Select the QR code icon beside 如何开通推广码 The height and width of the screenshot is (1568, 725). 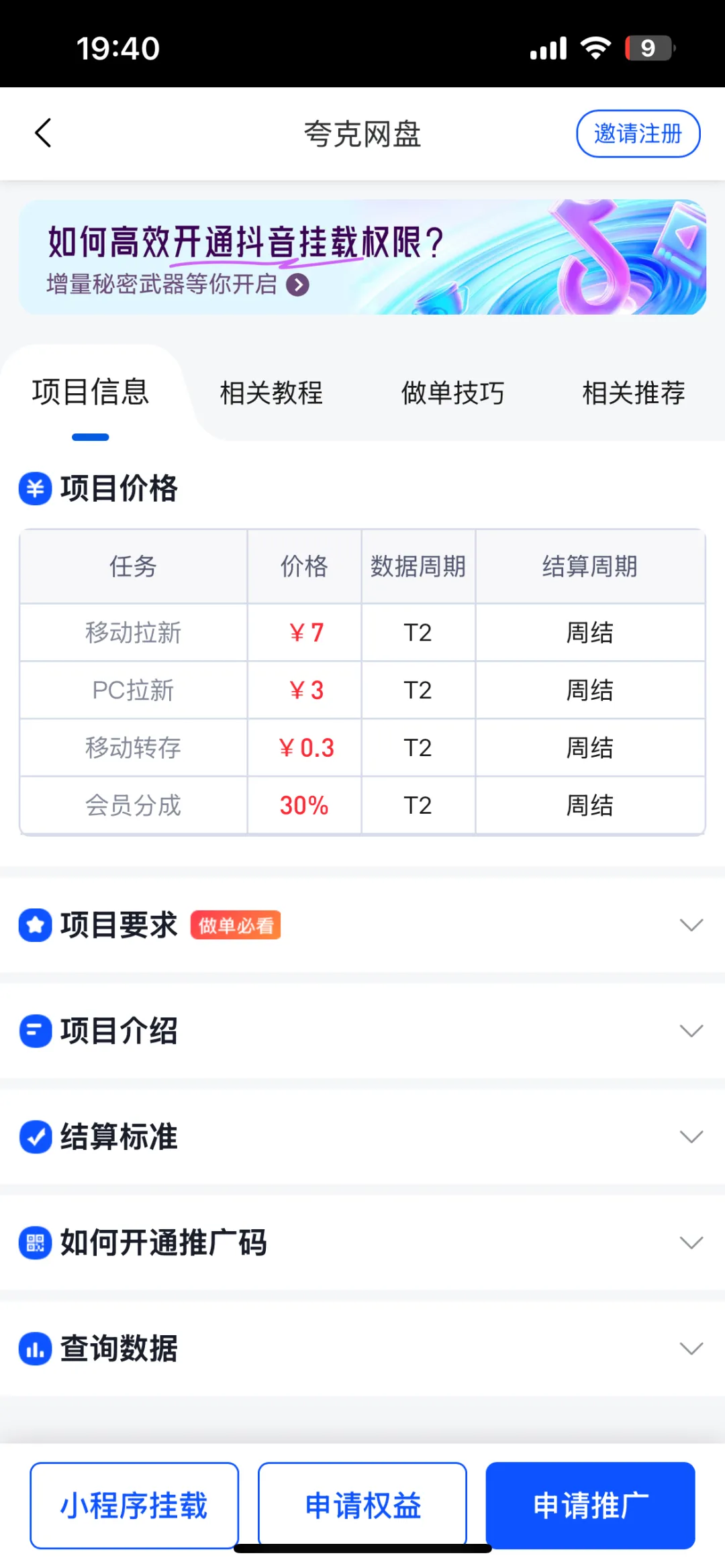point(34,1243)
